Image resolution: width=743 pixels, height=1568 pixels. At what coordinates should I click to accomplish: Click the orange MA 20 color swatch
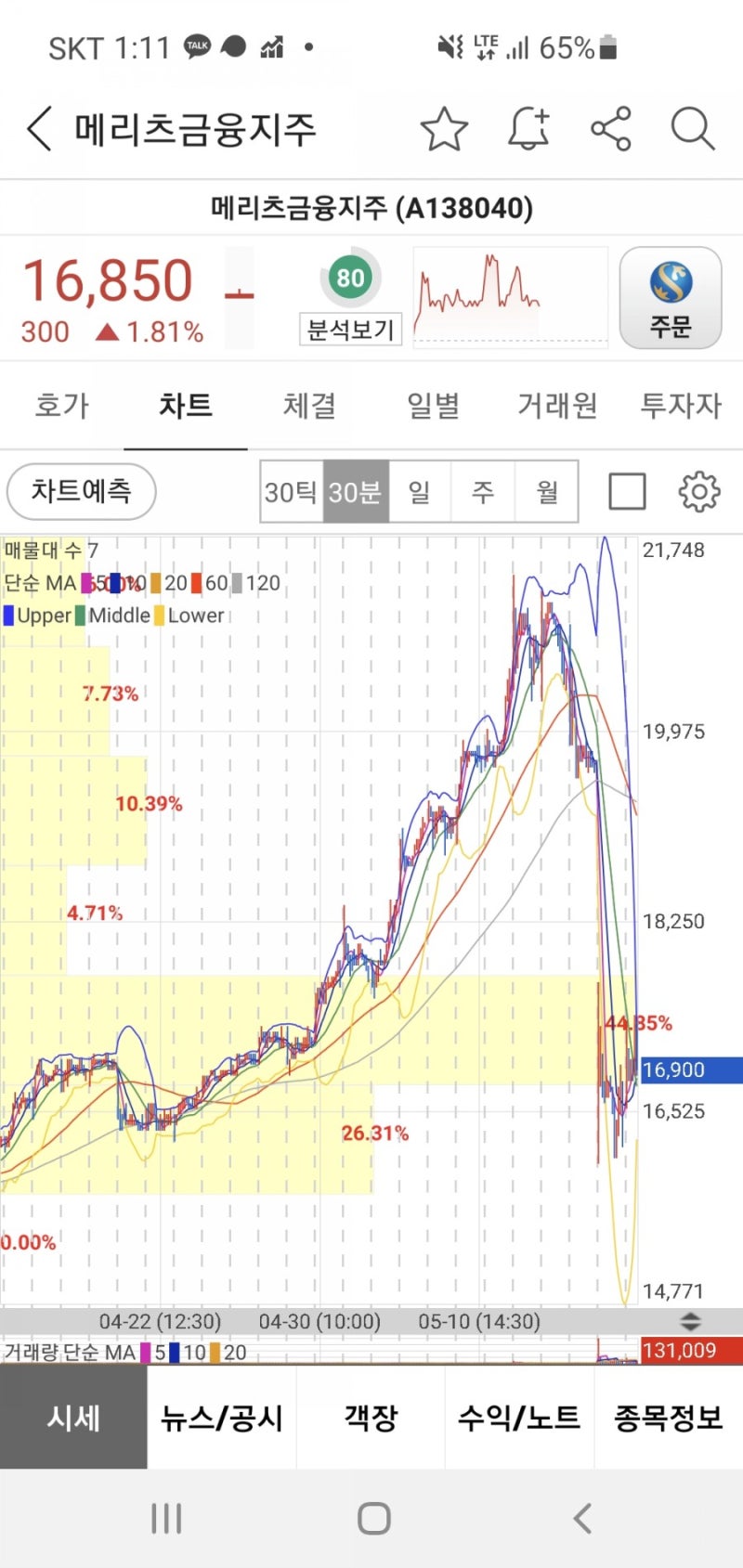156,582
